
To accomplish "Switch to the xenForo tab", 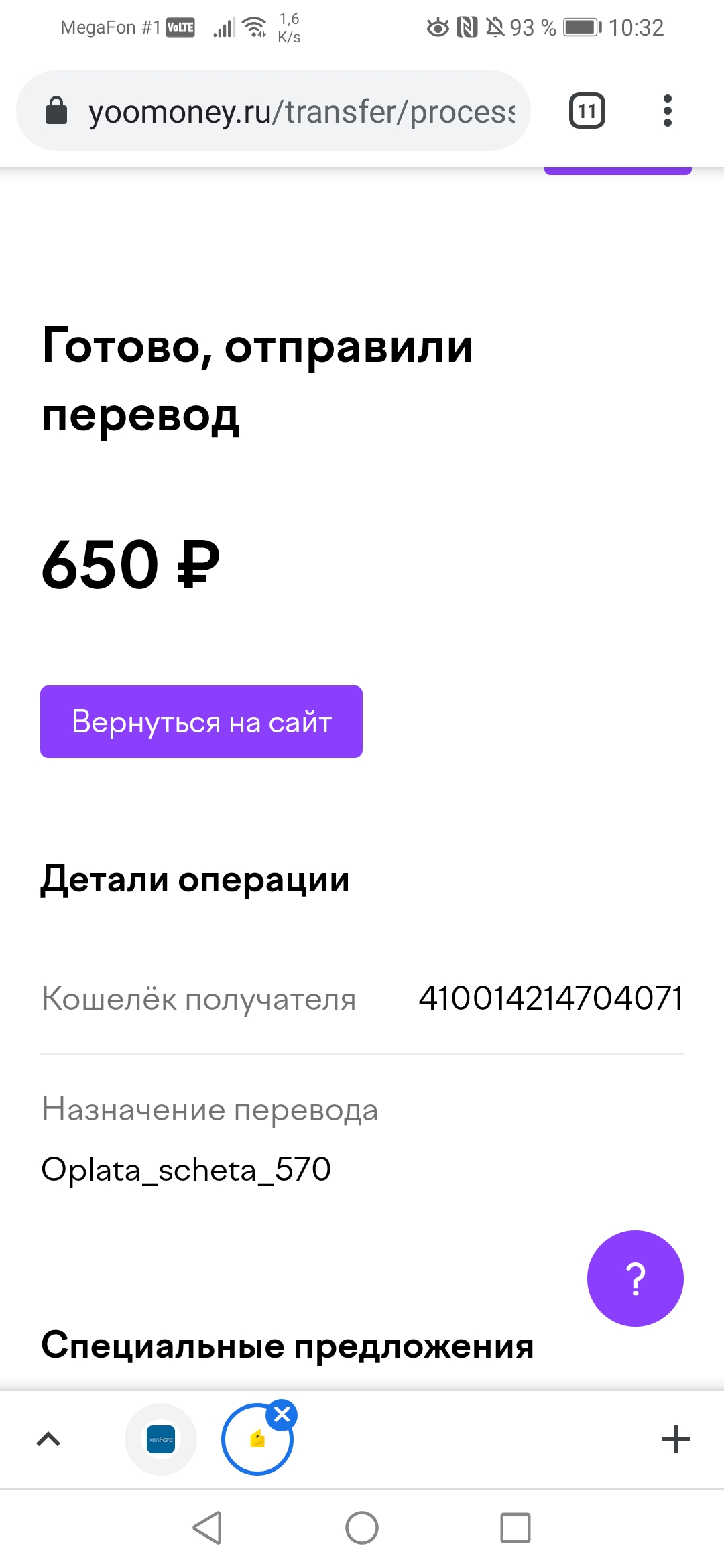I will coord(161,1439).
